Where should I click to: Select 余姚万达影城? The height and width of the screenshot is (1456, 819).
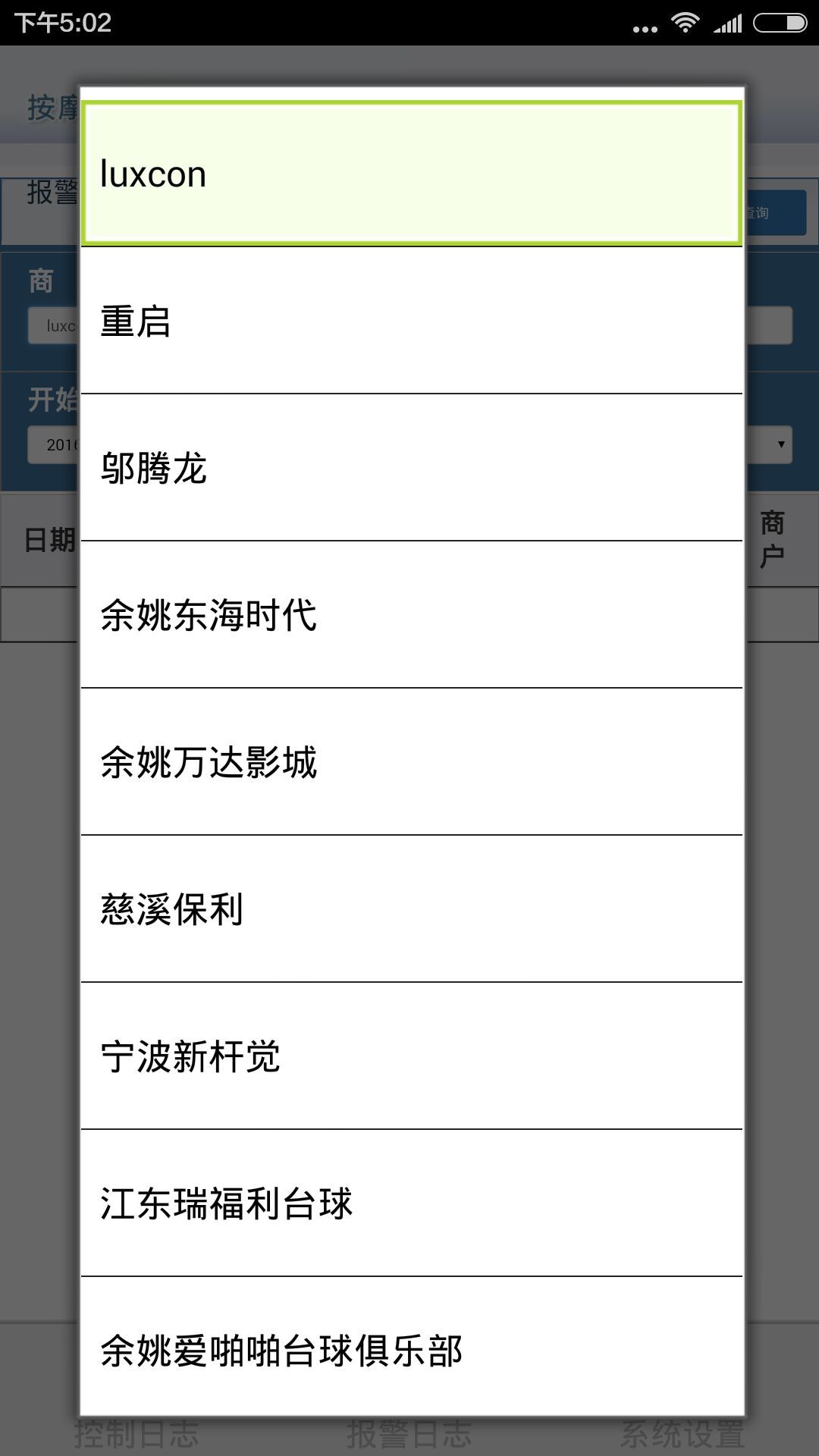[411, 762]
